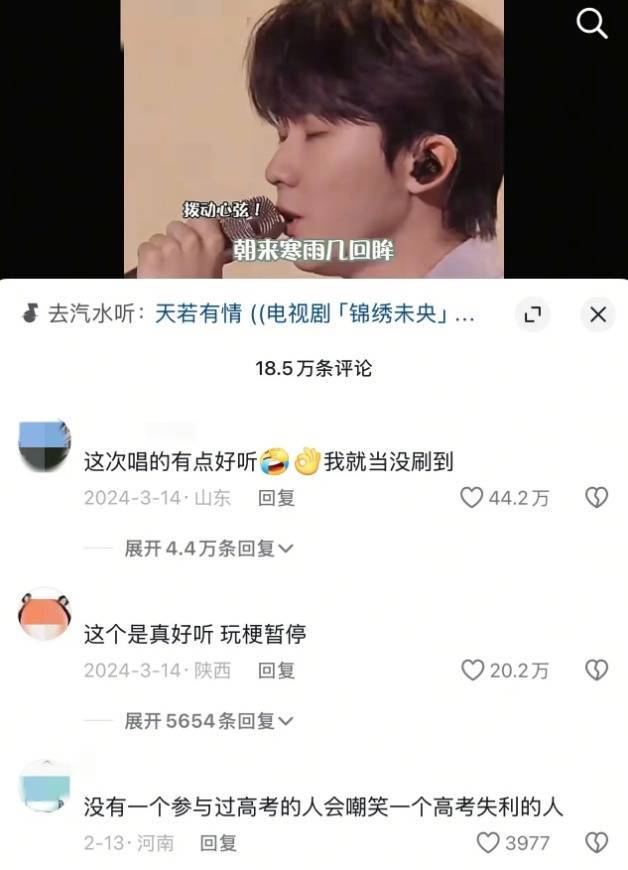Viewport: 628px width, 870px height.
Task: Expand 5654 replies
Action: tap(207, 720)
